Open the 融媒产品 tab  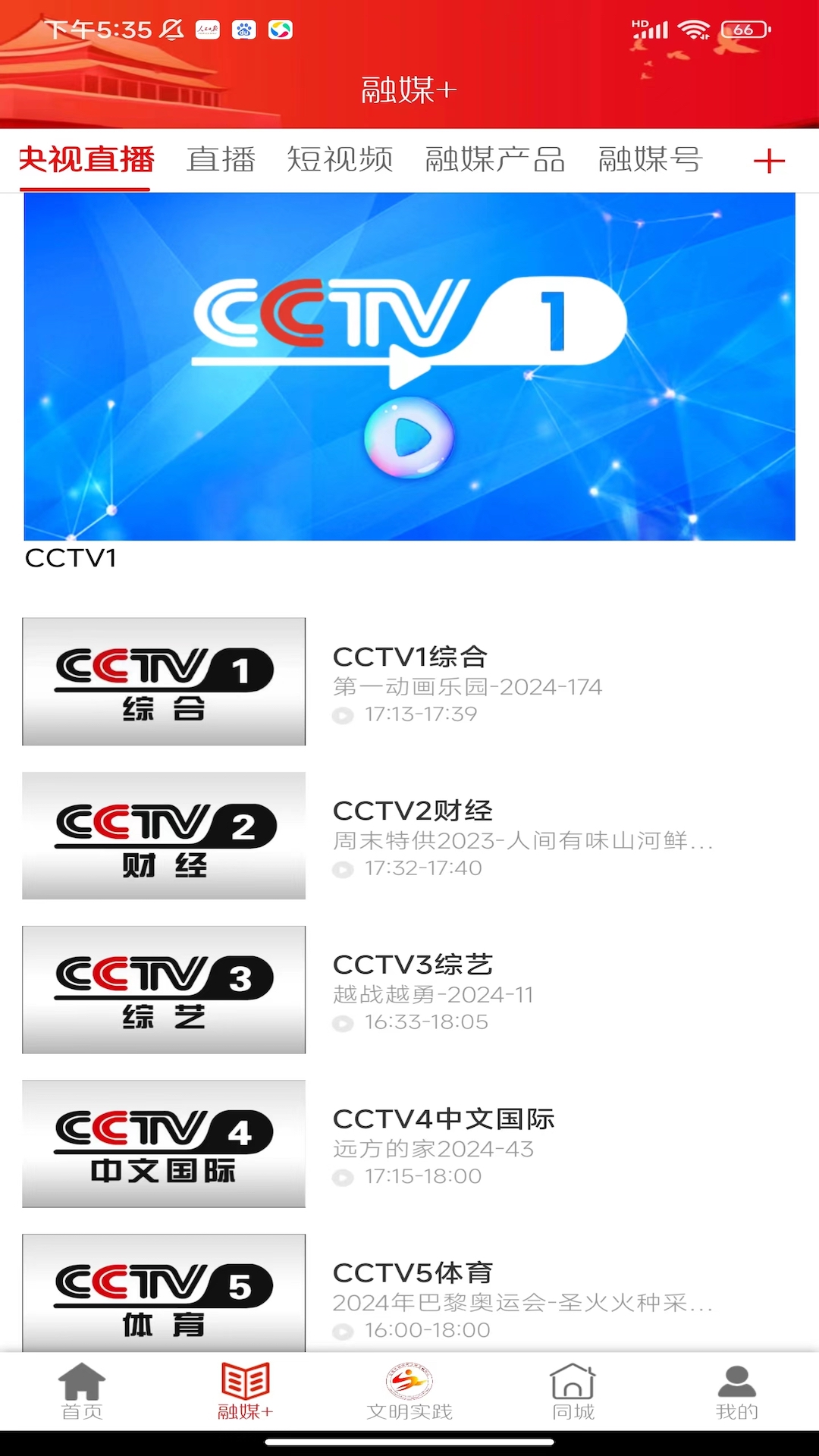click(497, 159)
